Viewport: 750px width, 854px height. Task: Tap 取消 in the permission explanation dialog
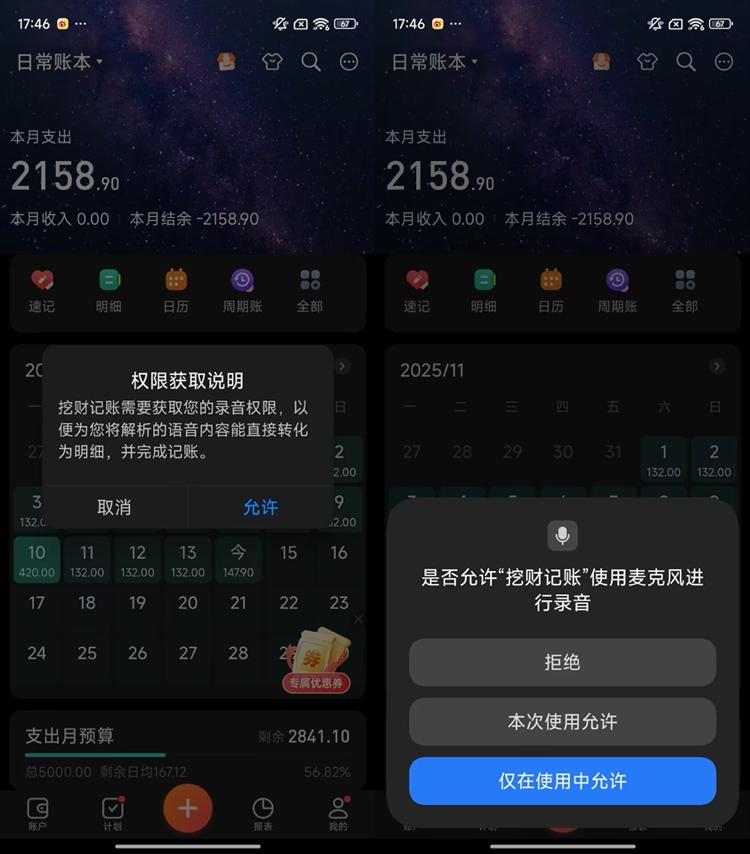114,507
